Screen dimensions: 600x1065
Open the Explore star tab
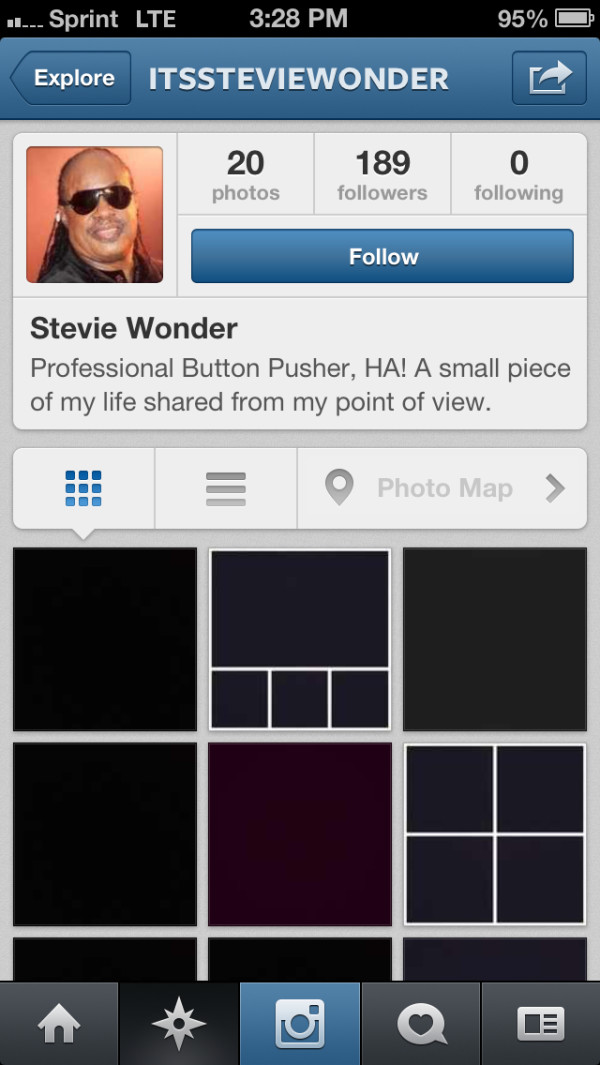179,1024
